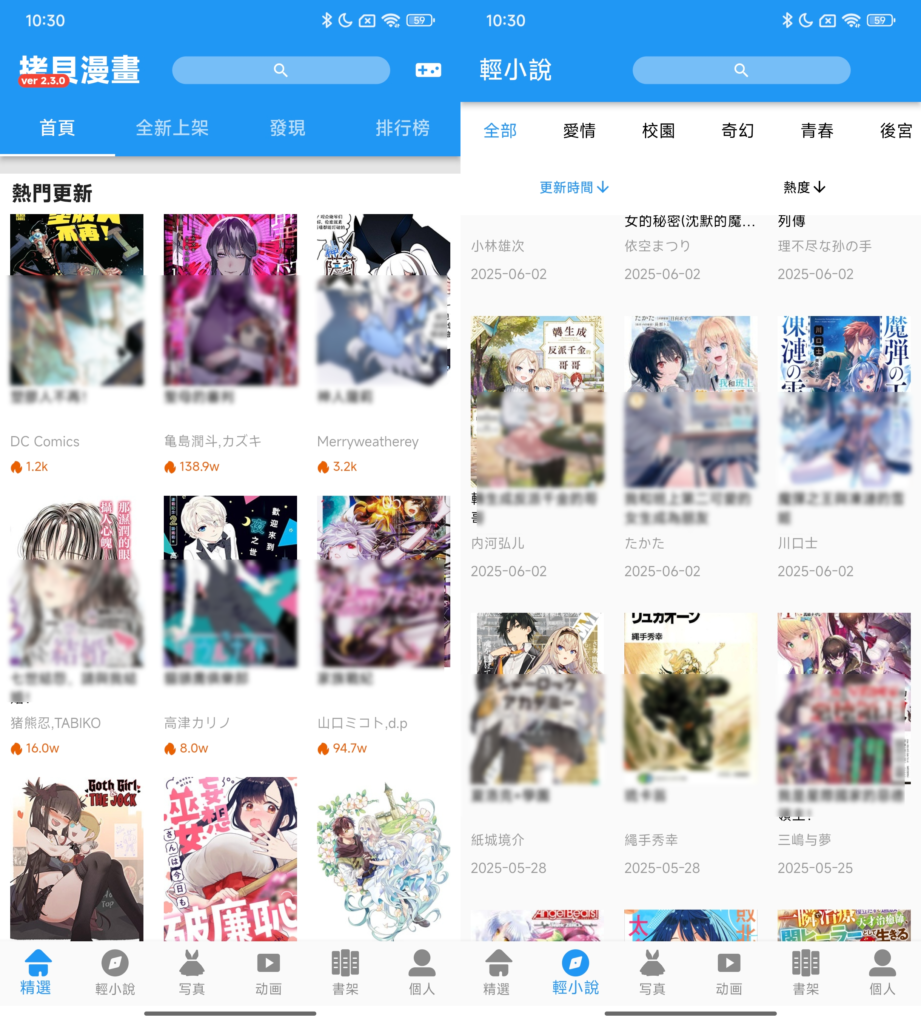Viewport: 921px width, 1024px height.
Task: Switch to the 全新上架 tab
Action: 172,128
